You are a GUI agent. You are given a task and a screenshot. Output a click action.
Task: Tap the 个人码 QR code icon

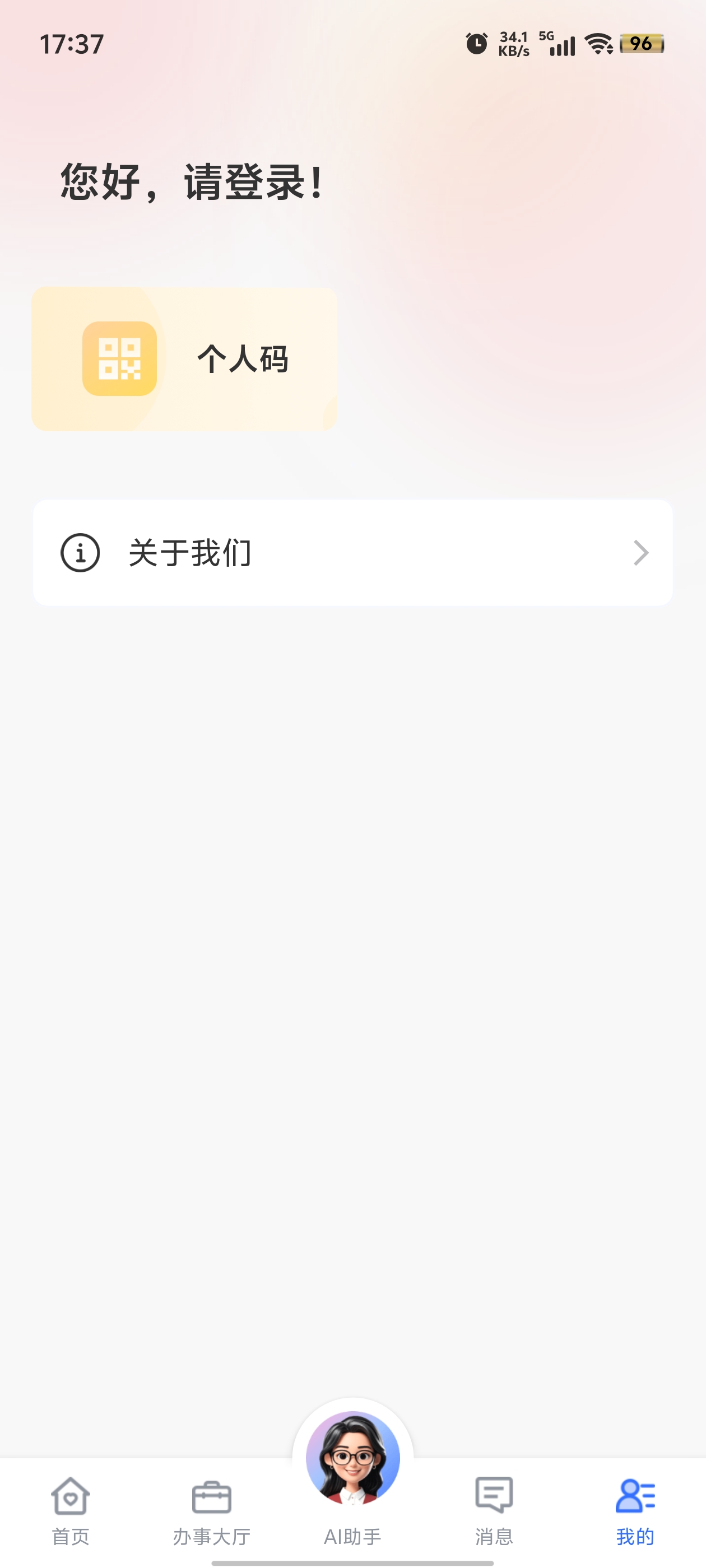(x=120, y=359)
